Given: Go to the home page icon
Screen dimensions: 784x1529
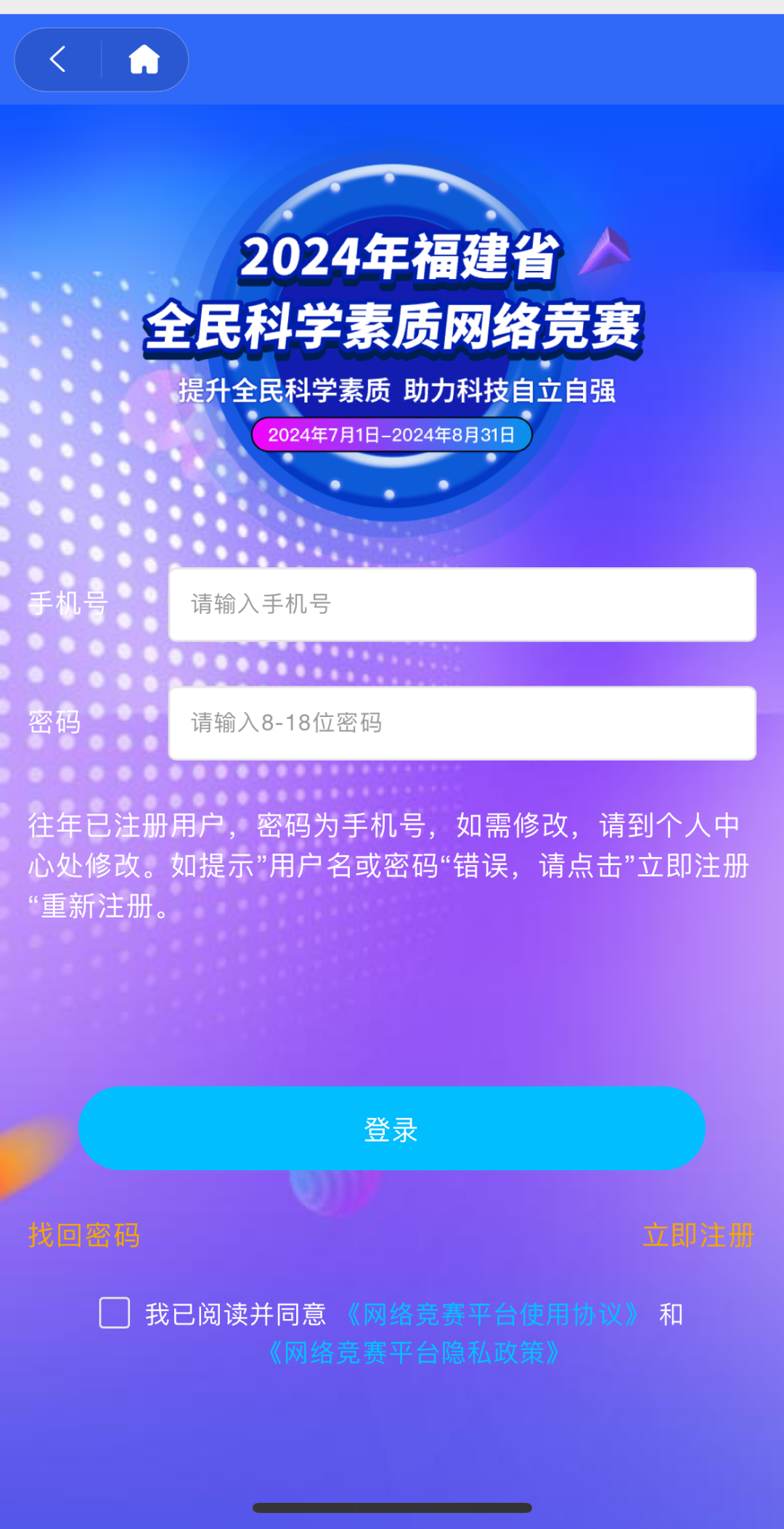Looking at the screenshot, I should pos(144,60).
